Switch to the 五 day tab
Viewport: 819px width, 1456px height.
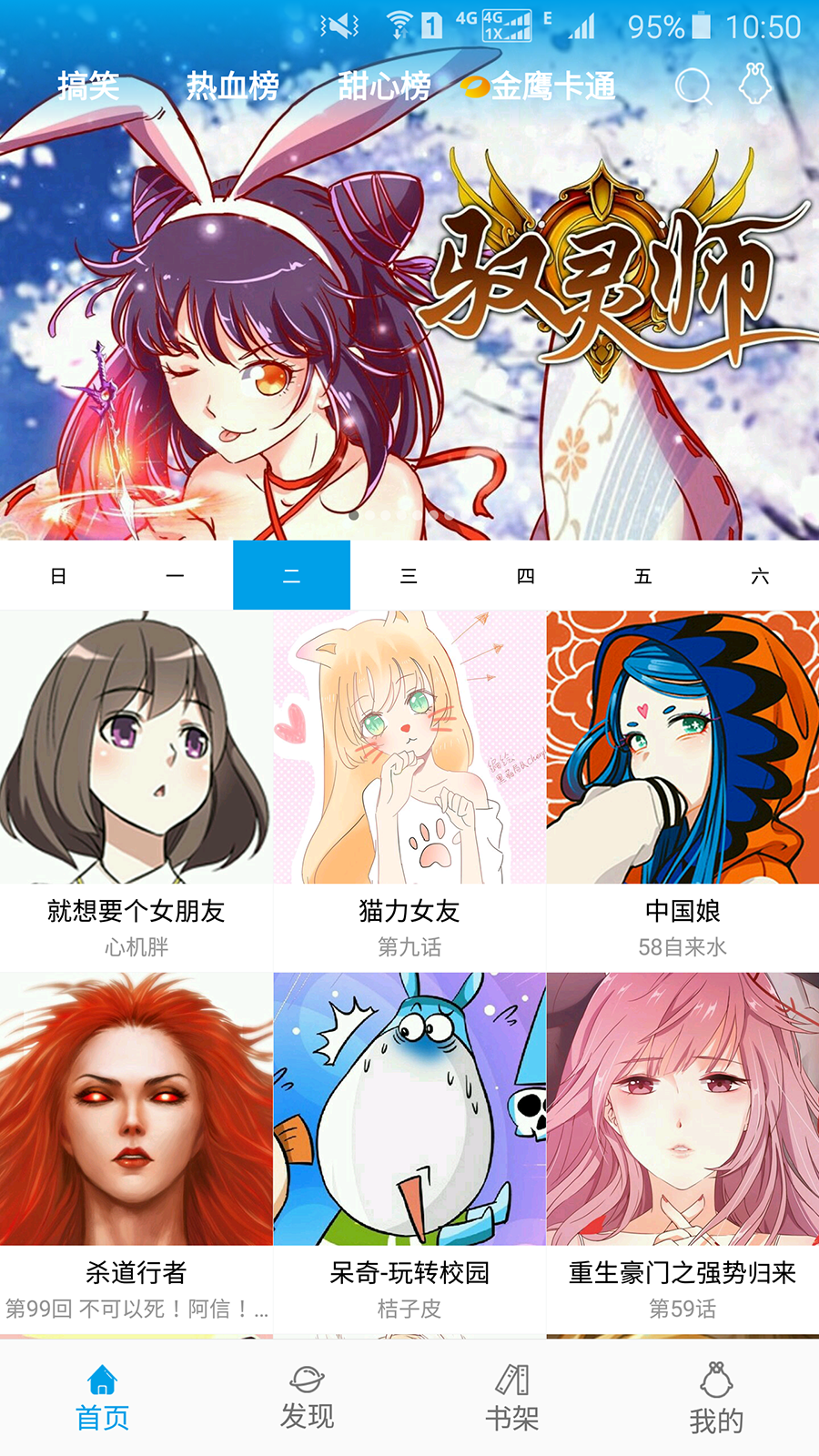pos(642,576)
